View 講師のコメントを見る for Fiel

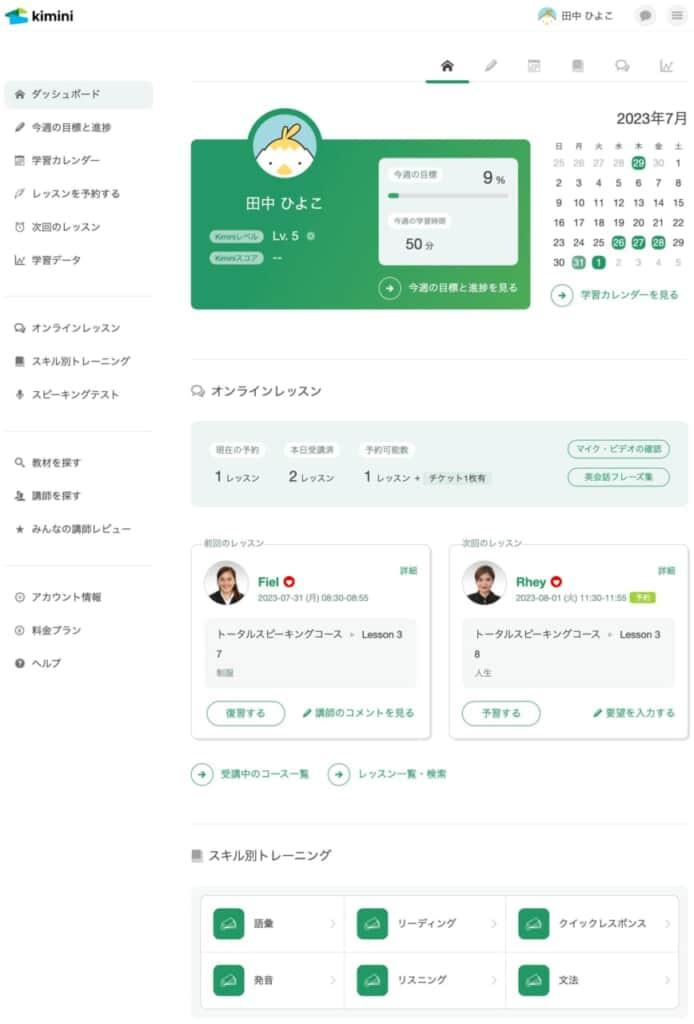click(358, 713)
